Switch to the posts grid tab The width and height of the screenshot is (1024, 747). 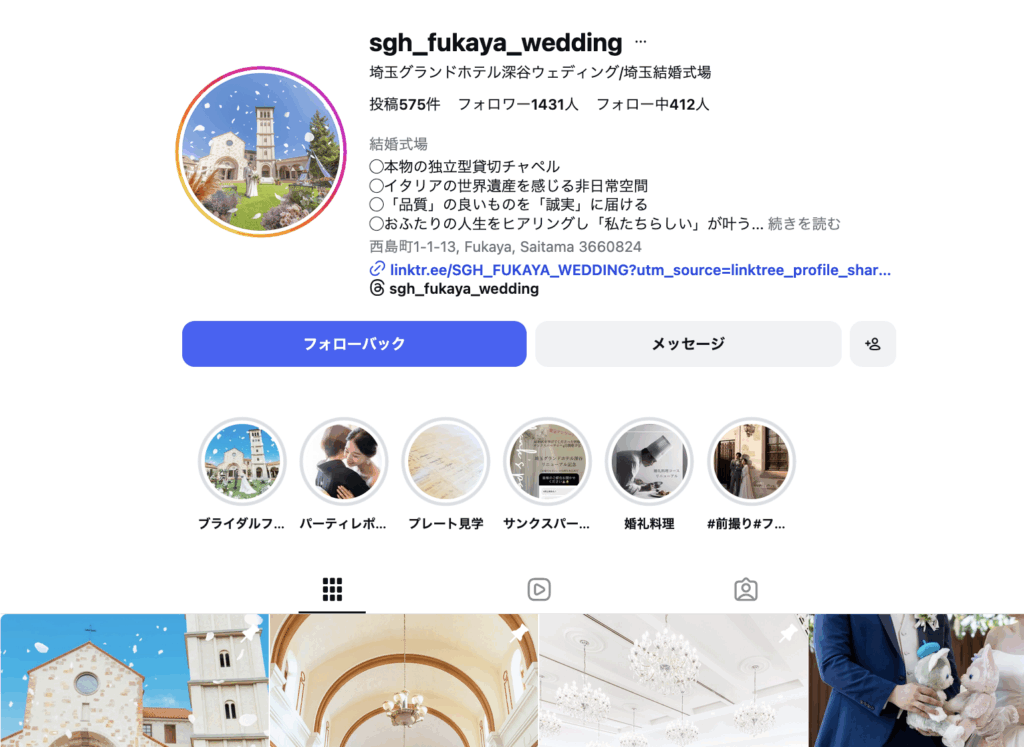tap(333, 589)
